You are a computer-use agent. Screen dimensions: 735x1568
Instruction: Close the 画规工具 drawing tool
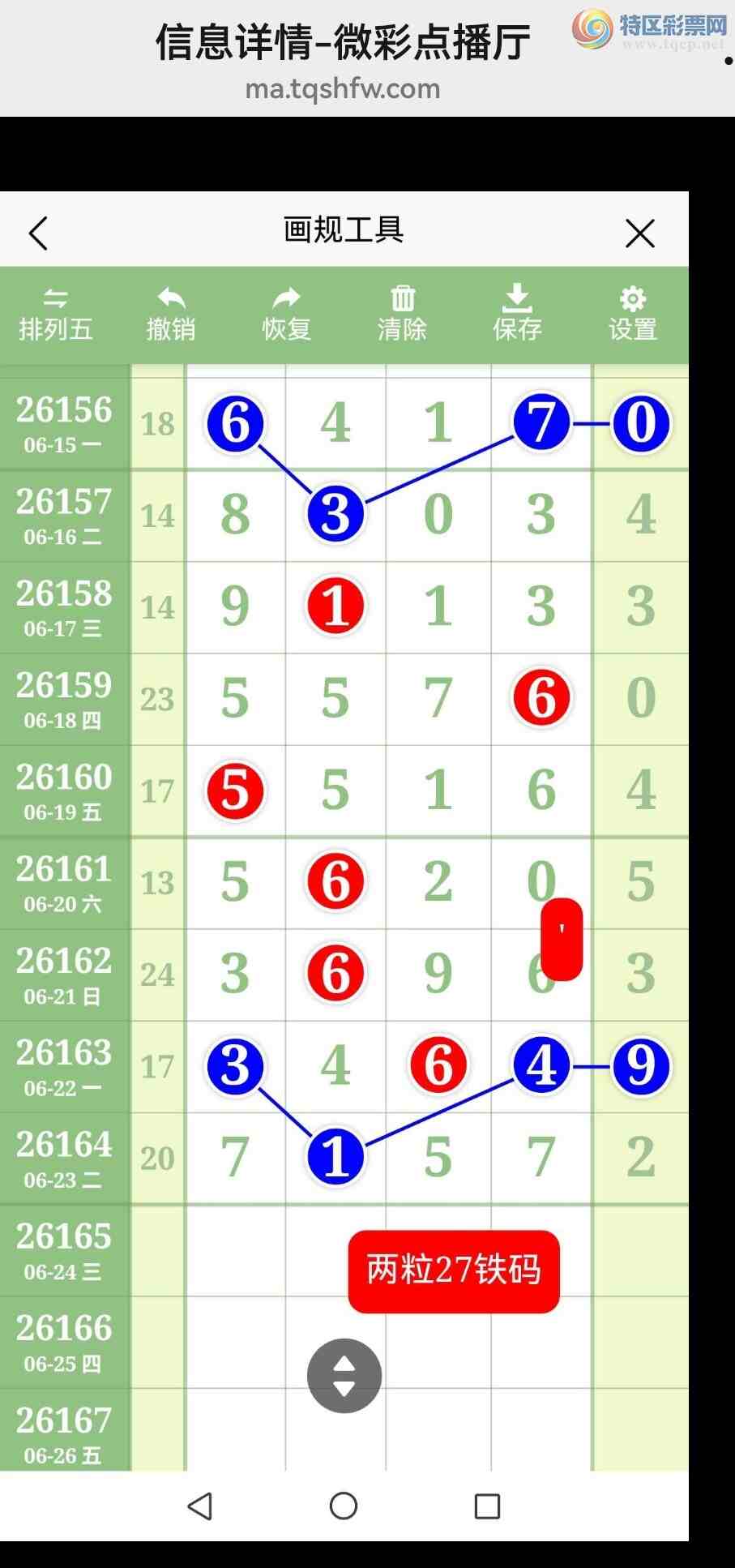click(x=640, y=233)
